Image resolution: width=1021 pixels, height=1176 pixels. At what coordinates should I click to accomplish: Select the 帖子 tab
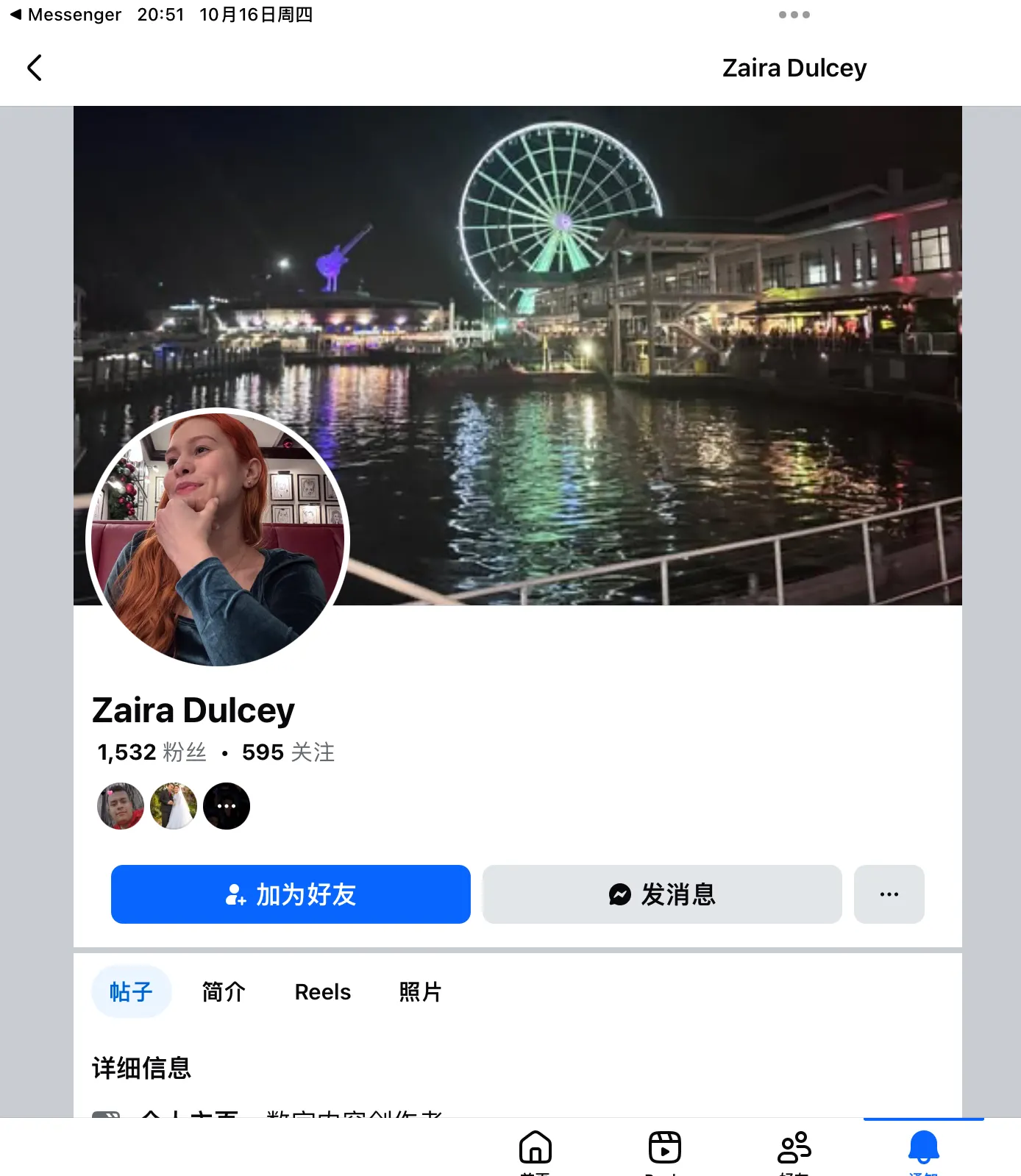click(131, 991)
